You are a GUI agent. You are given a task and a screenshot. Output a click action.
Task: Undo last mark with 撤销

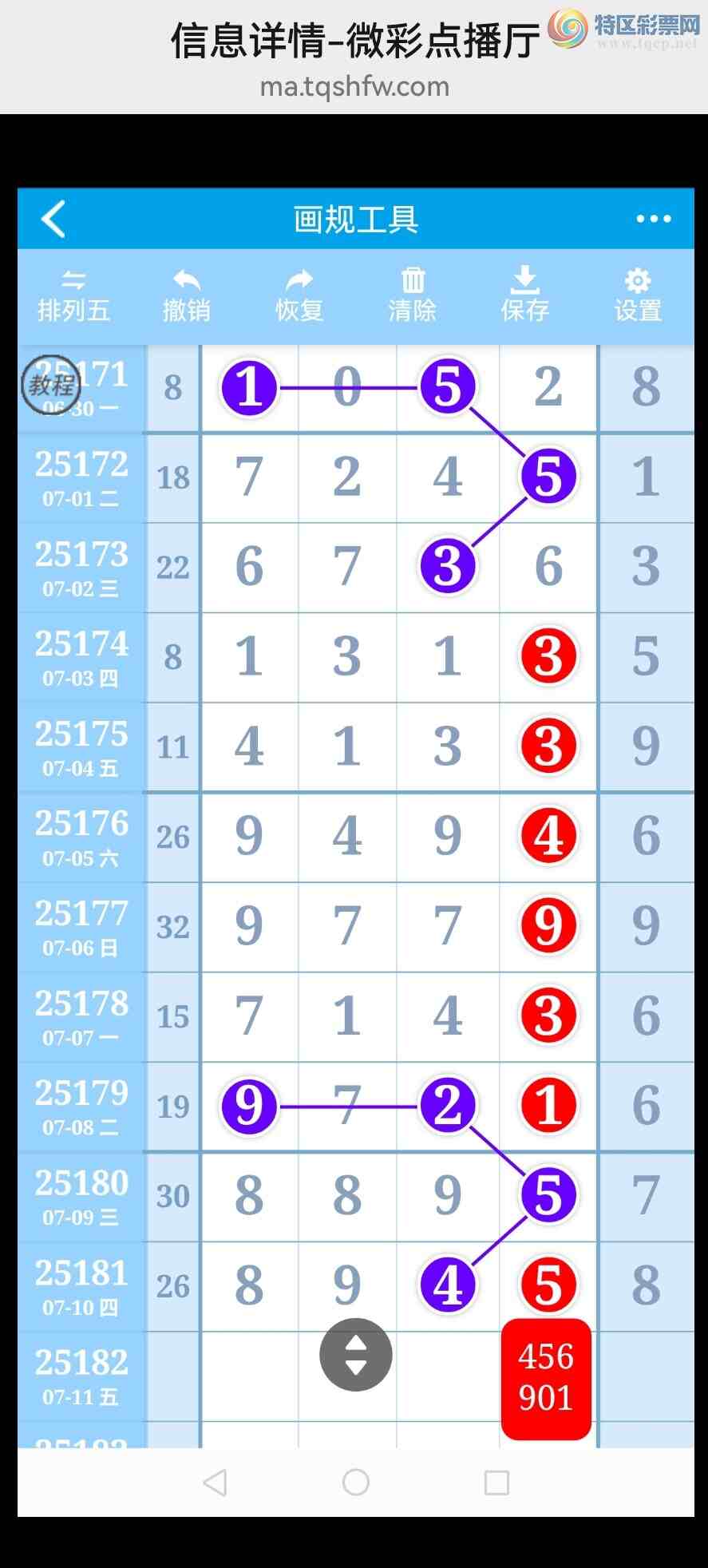click(x=186, y=296)
